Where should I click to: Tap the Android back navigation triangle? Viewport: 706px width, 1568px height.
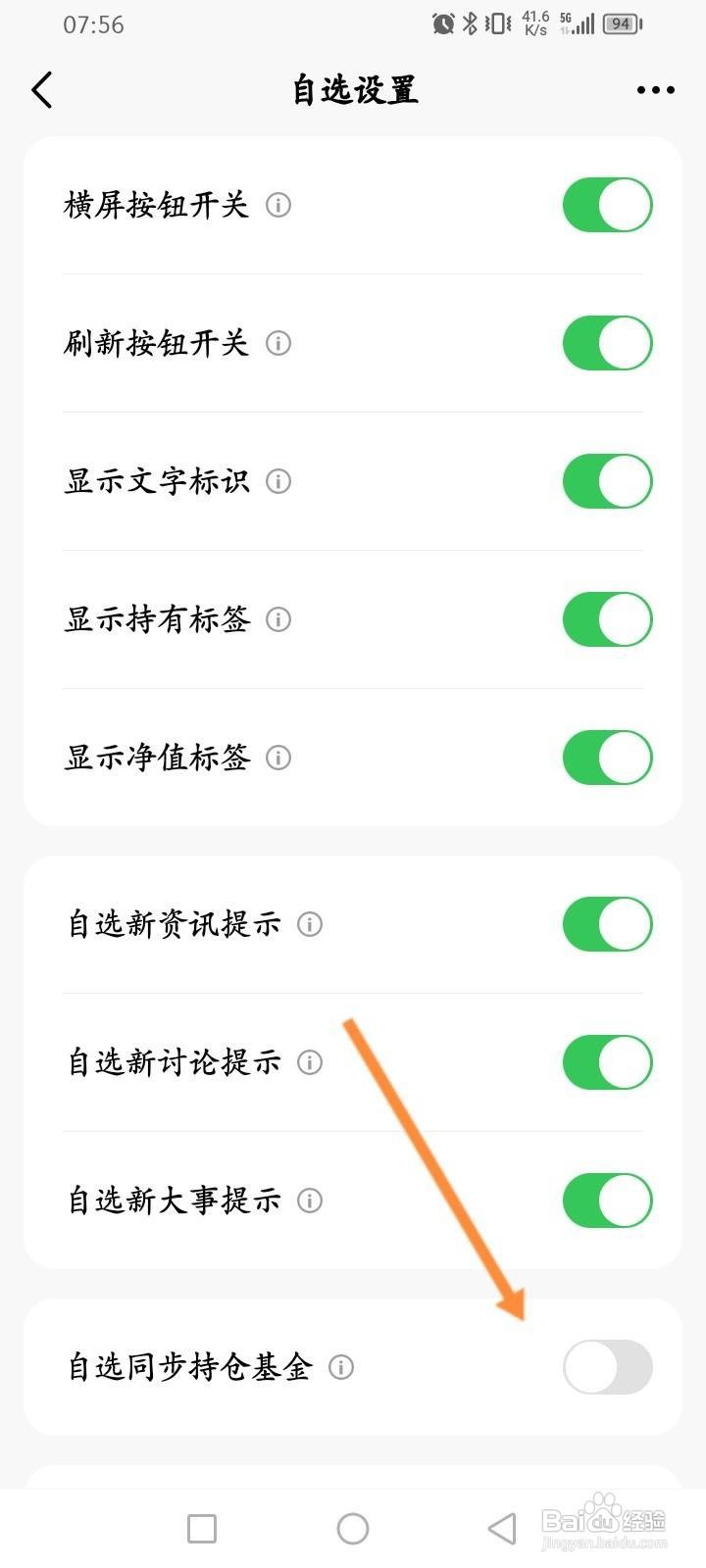(x=500, y=1526)
